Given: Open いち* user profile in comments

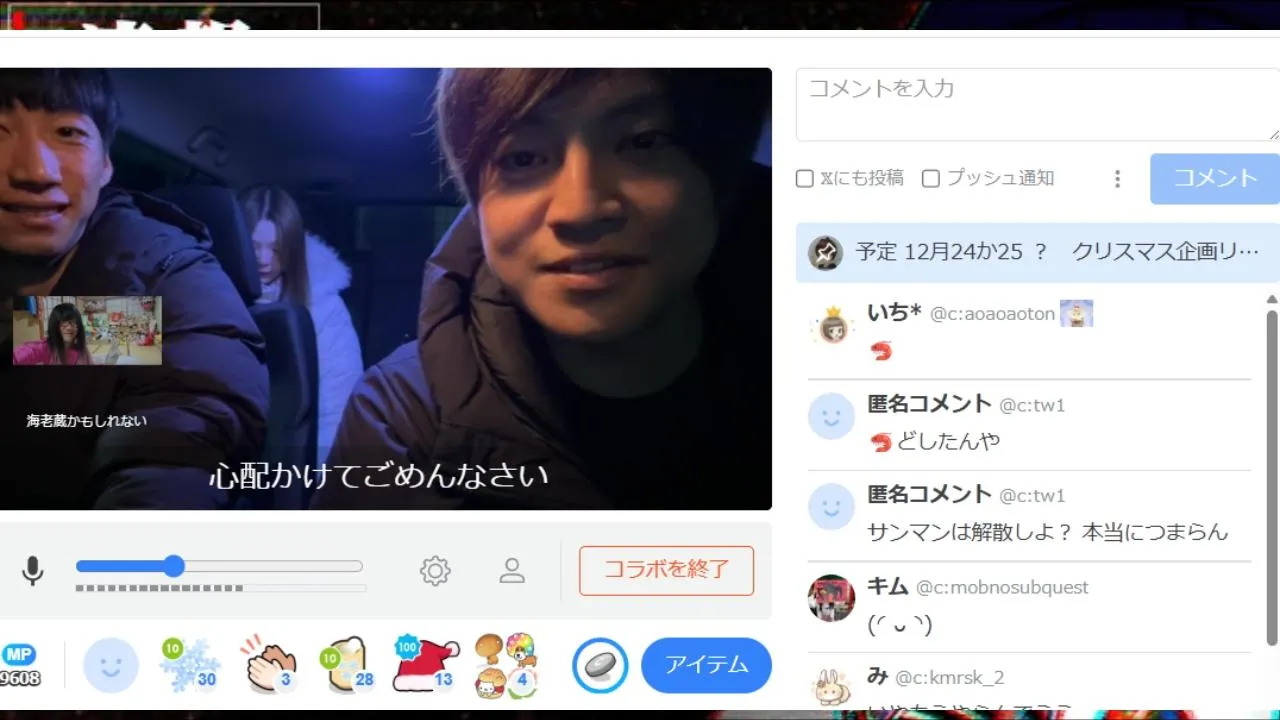Looking at the screenshot, I should coord(830,327).
